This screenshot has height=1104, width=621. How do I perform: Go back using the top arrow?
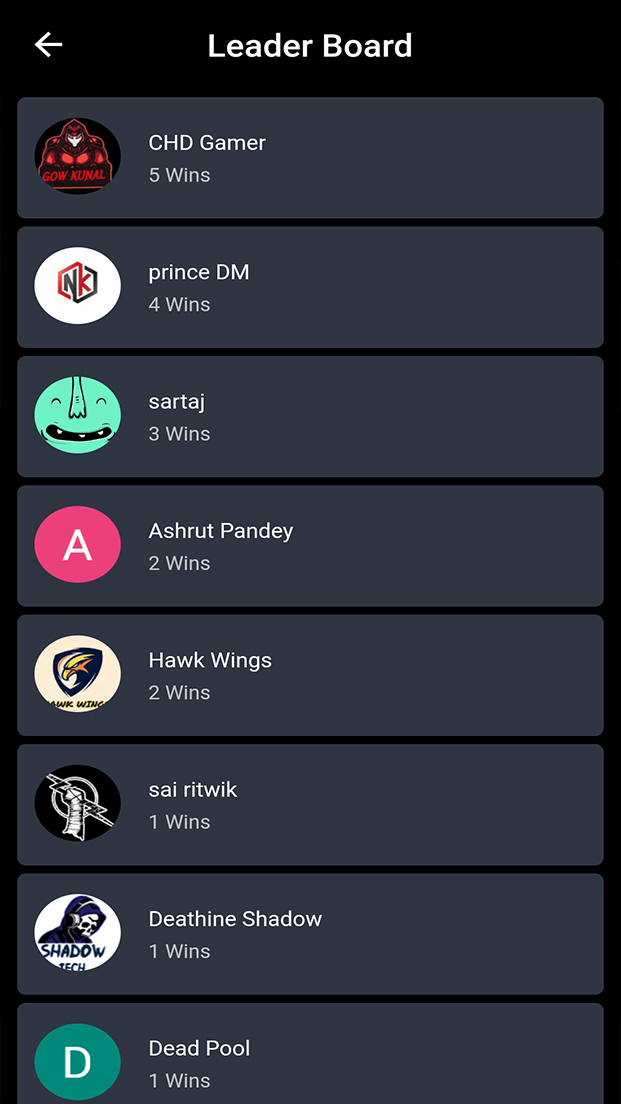[x=48, y=45]
